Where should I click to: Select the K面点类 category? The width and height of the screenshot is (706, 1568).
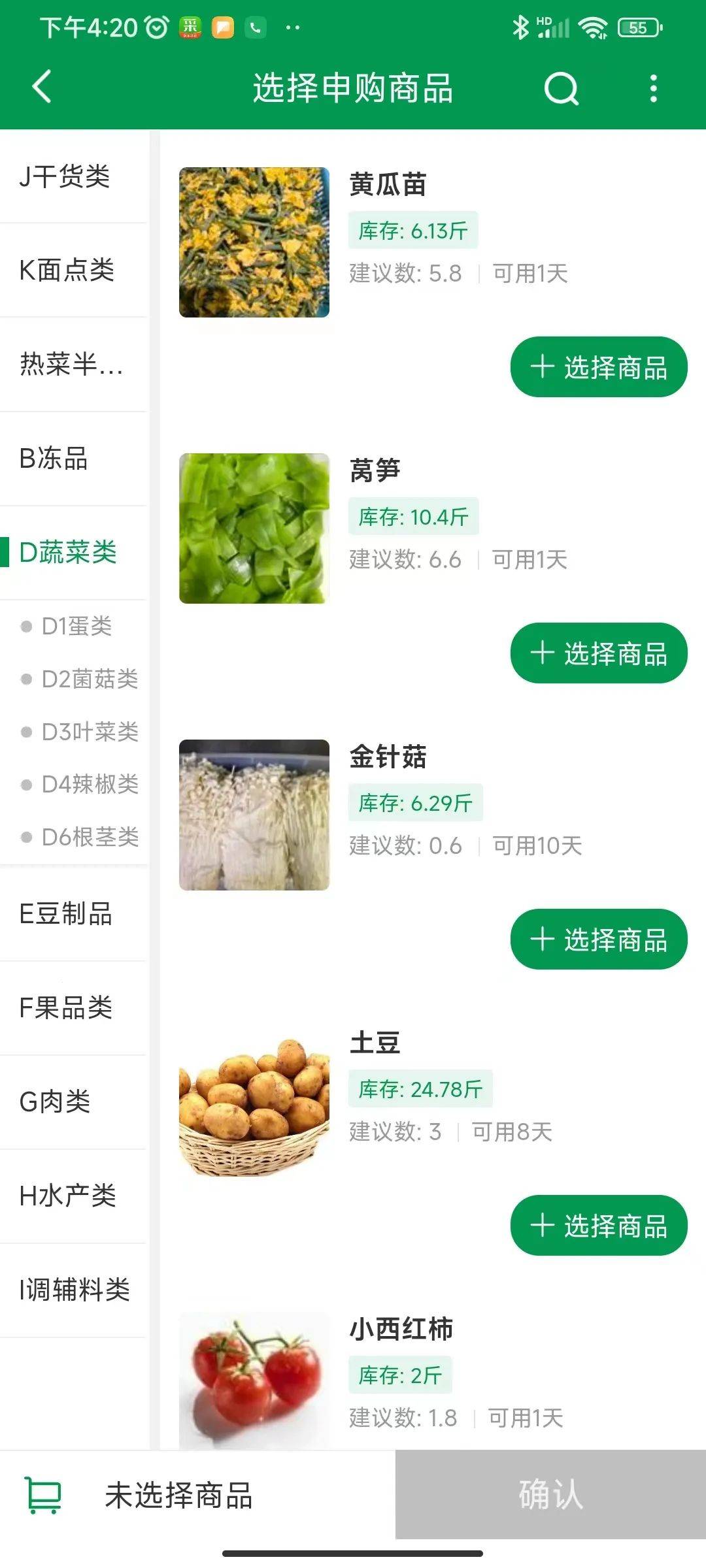click(67, 270)
